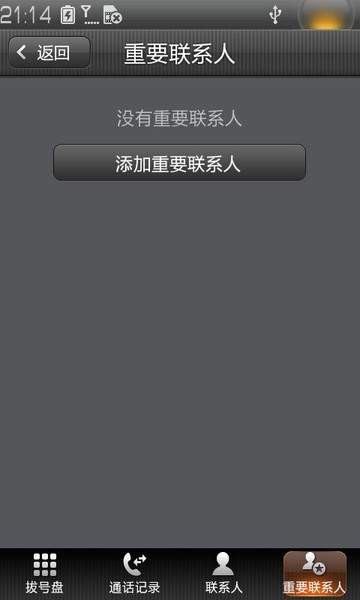Tap the 返回 back button

point(49,52)
